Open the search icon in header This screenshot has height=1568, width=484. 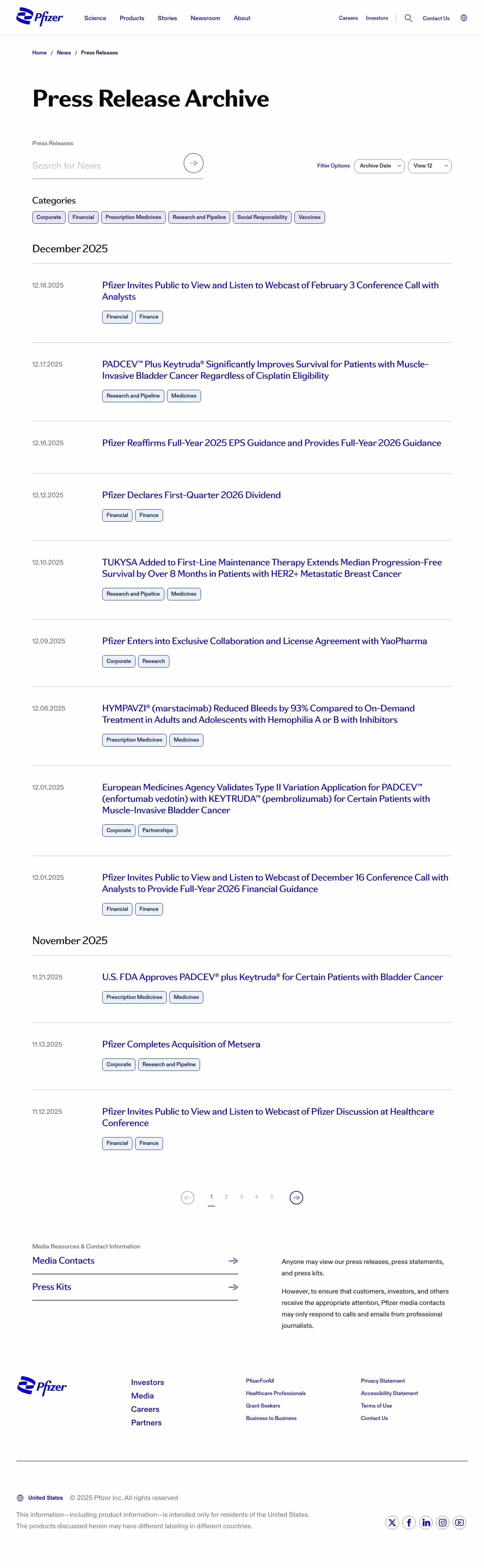(408, 18)
